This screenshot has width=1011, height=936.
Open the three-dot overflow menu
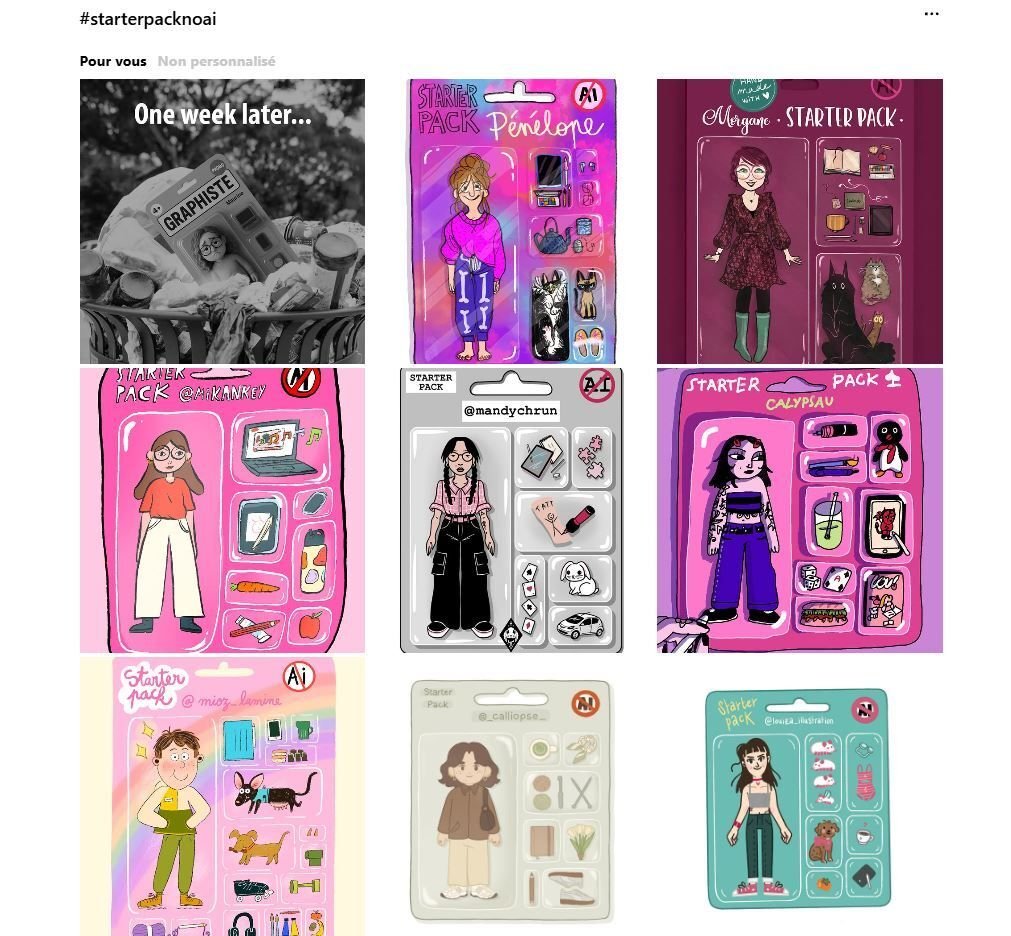click(x=931, y=14)
